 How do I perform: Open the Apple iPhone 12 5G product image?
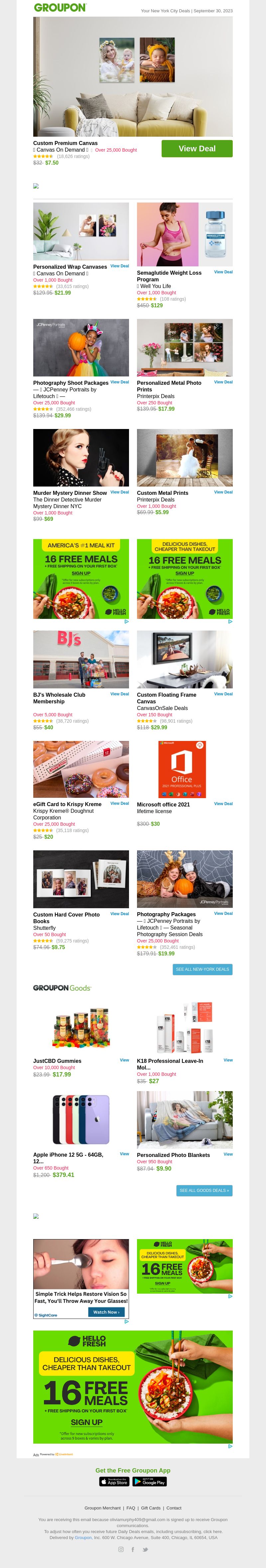tap(81, 1119)
